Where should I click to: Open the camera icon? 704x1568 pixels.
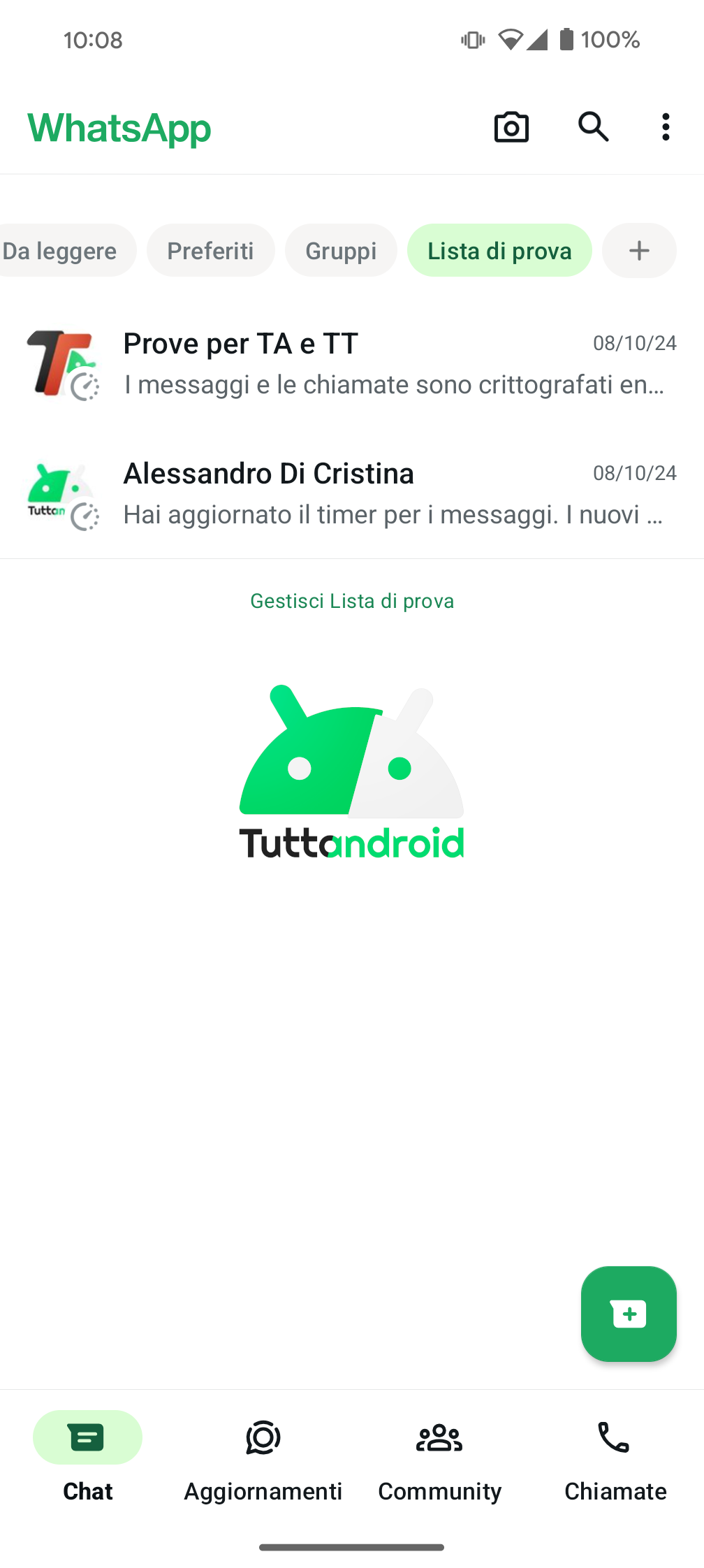pos(511,127)
